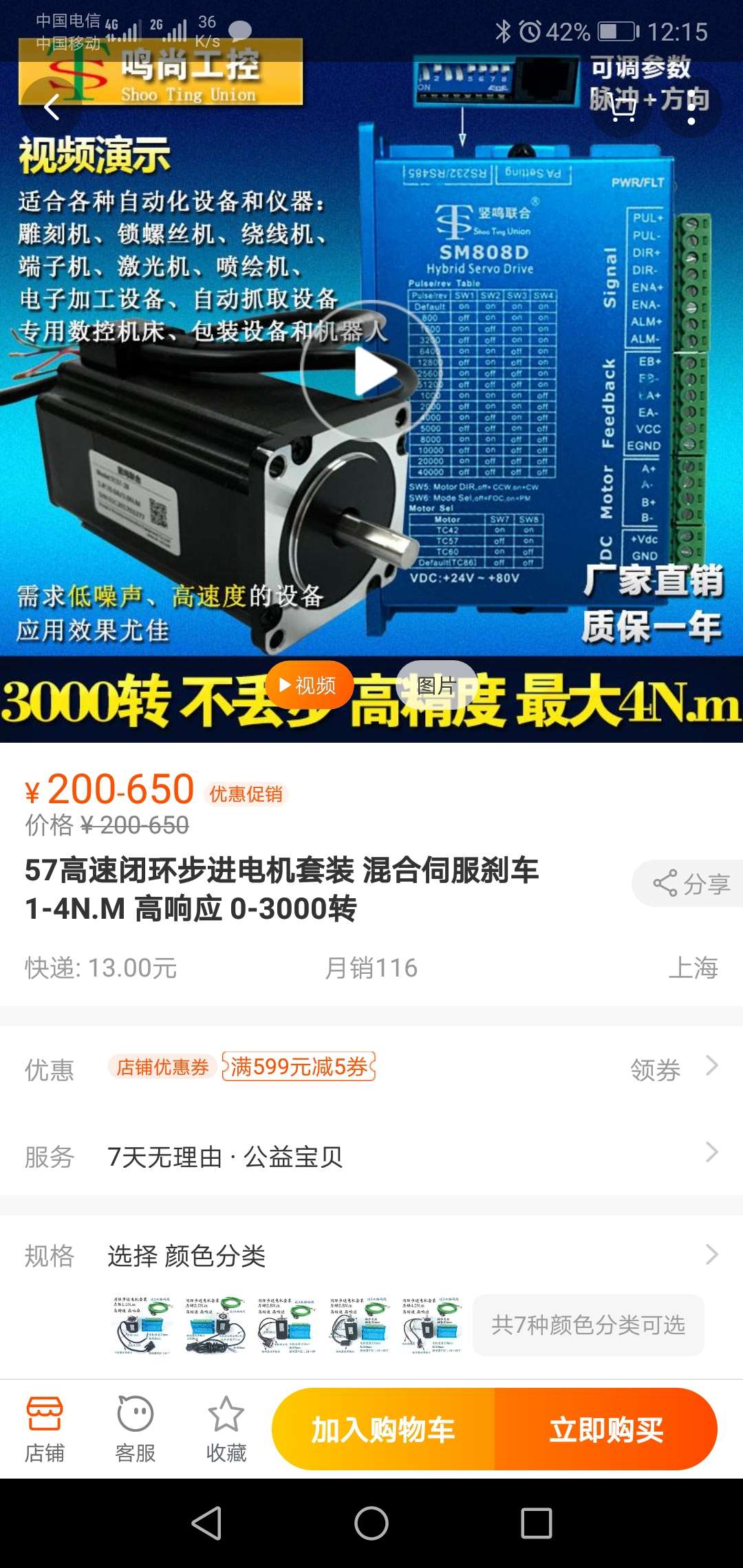This screenshot has width=743, height=1568.
Task: Open the 服务 7天无理由 details row
Action: [371, 1157]
